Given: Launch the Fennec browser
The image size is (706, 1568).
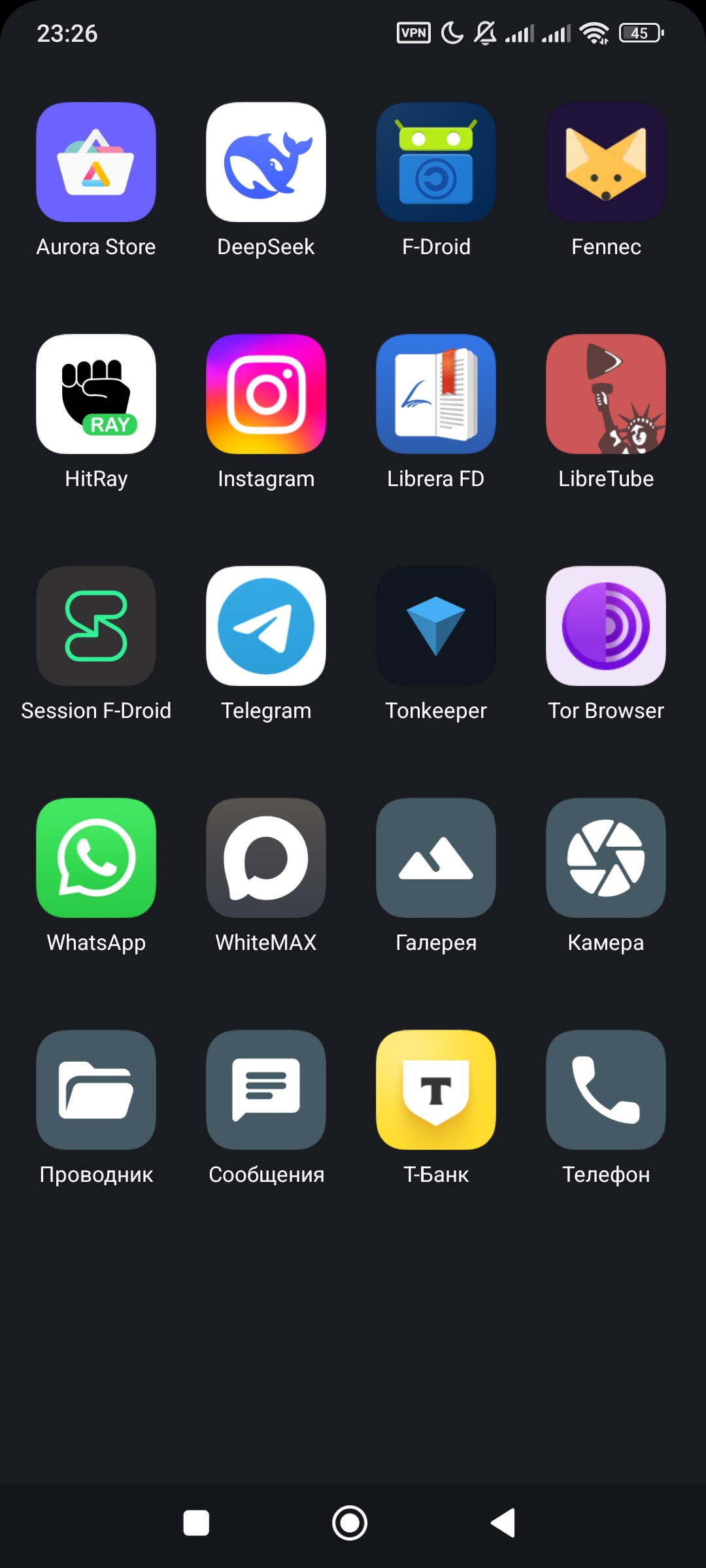Looking at the screenshot, I should (606, 162).
